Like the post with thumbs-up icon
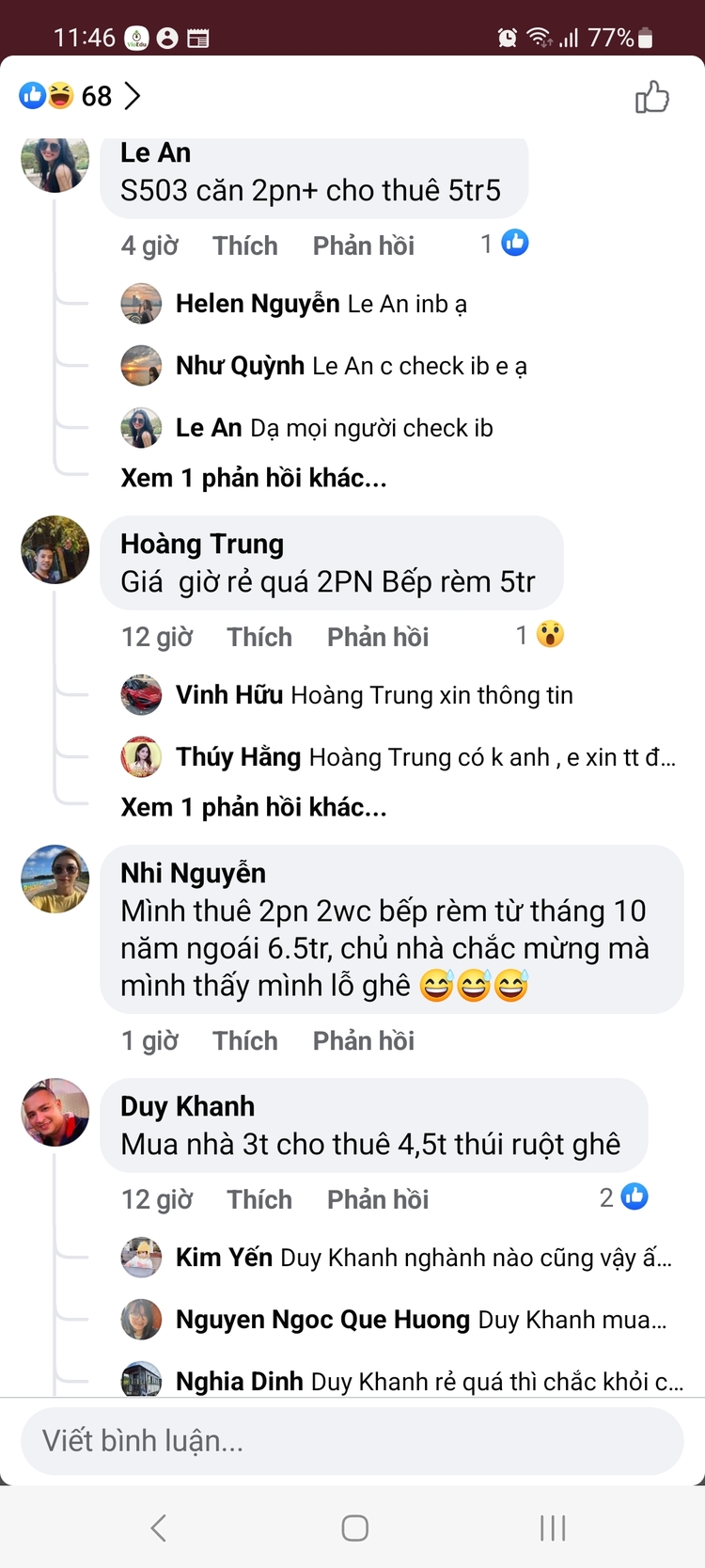 pos(651,97)
